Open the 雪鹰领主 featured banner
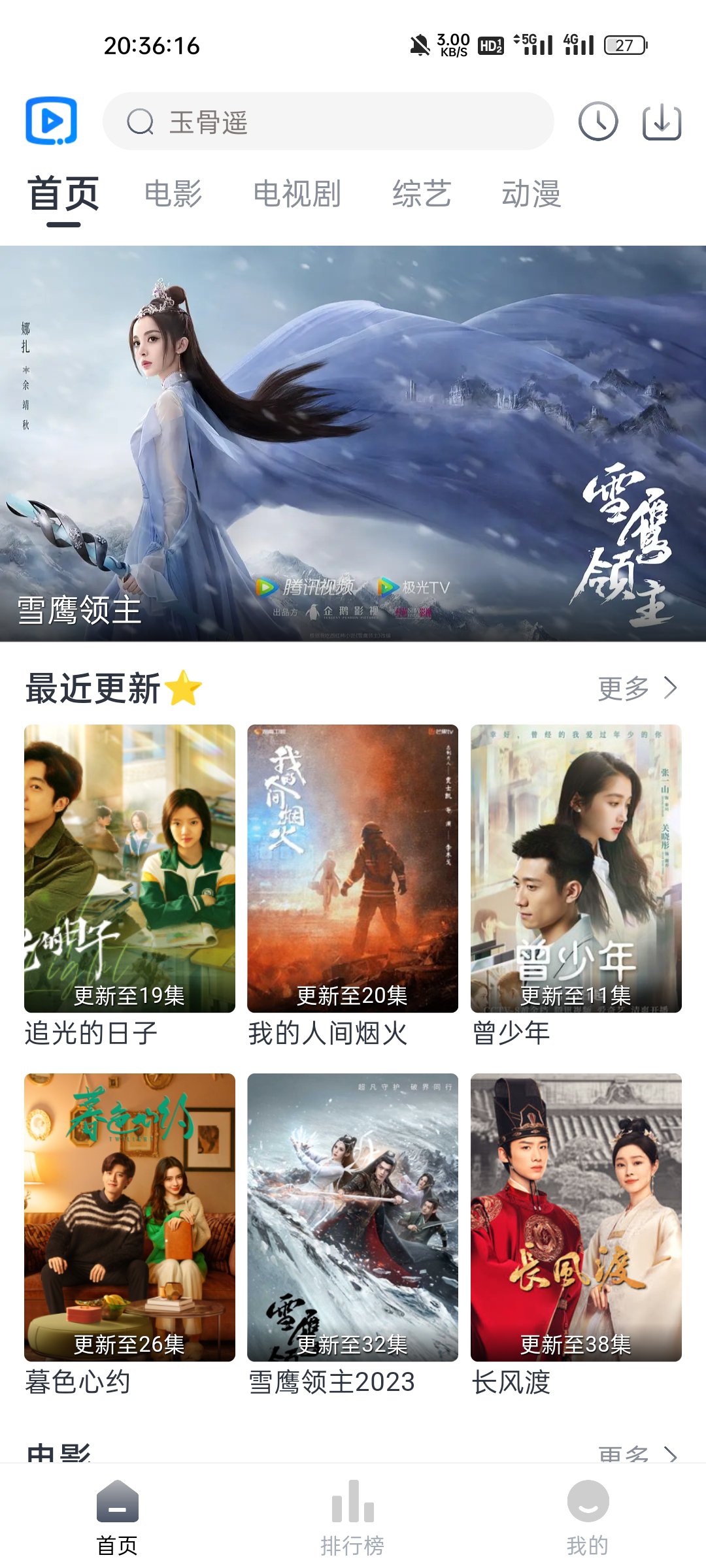 click(353, 443)
